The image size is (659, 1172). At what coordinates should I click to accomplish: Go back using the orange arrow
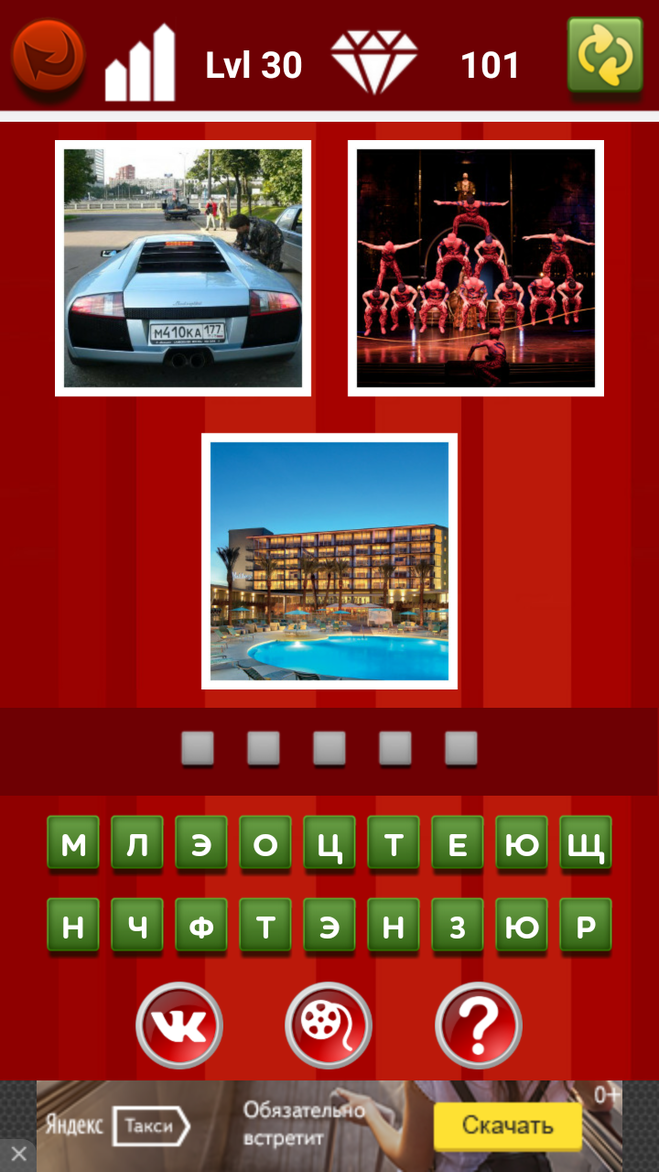coord(46,60)
